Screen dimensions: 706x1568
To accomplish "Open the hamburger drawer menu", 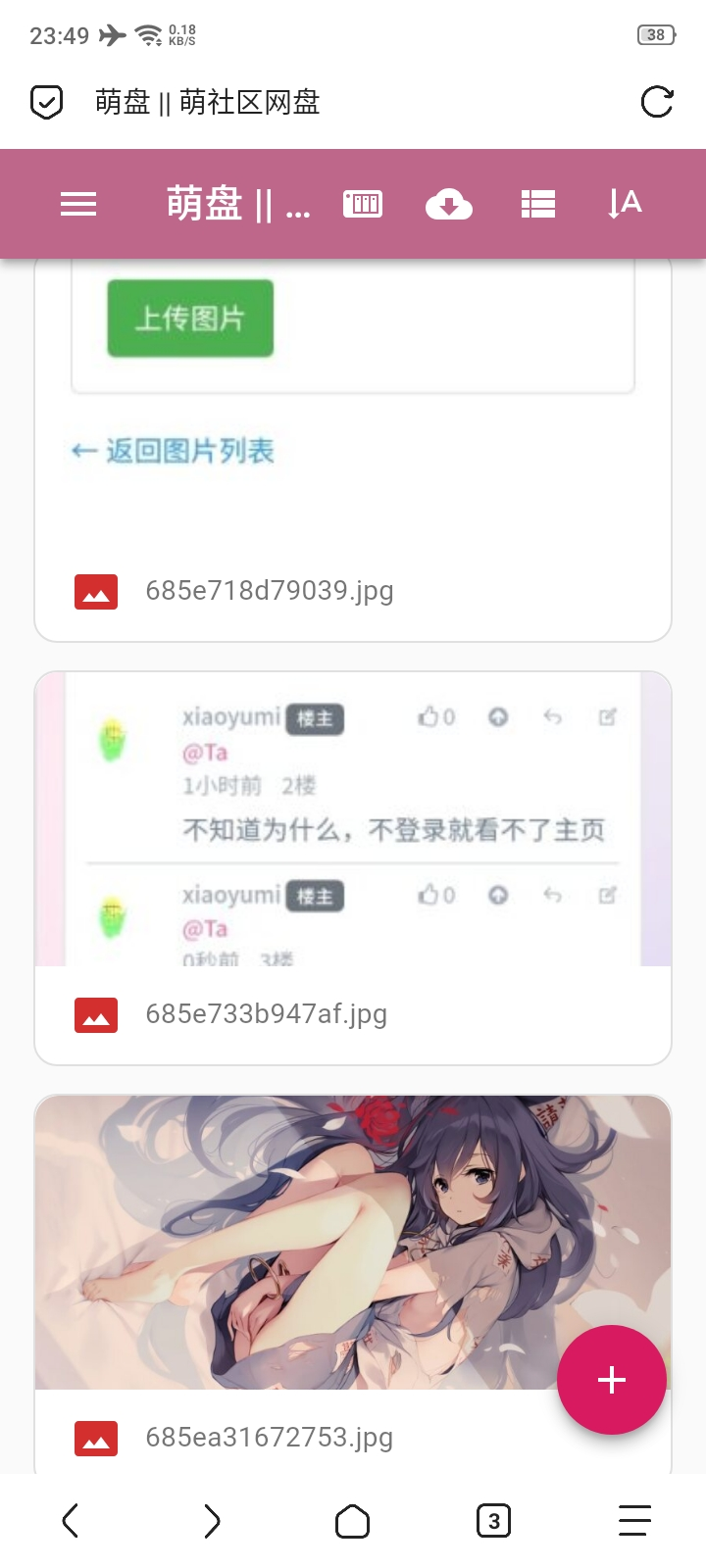I will pyautogui.click(x=78, y=204).
